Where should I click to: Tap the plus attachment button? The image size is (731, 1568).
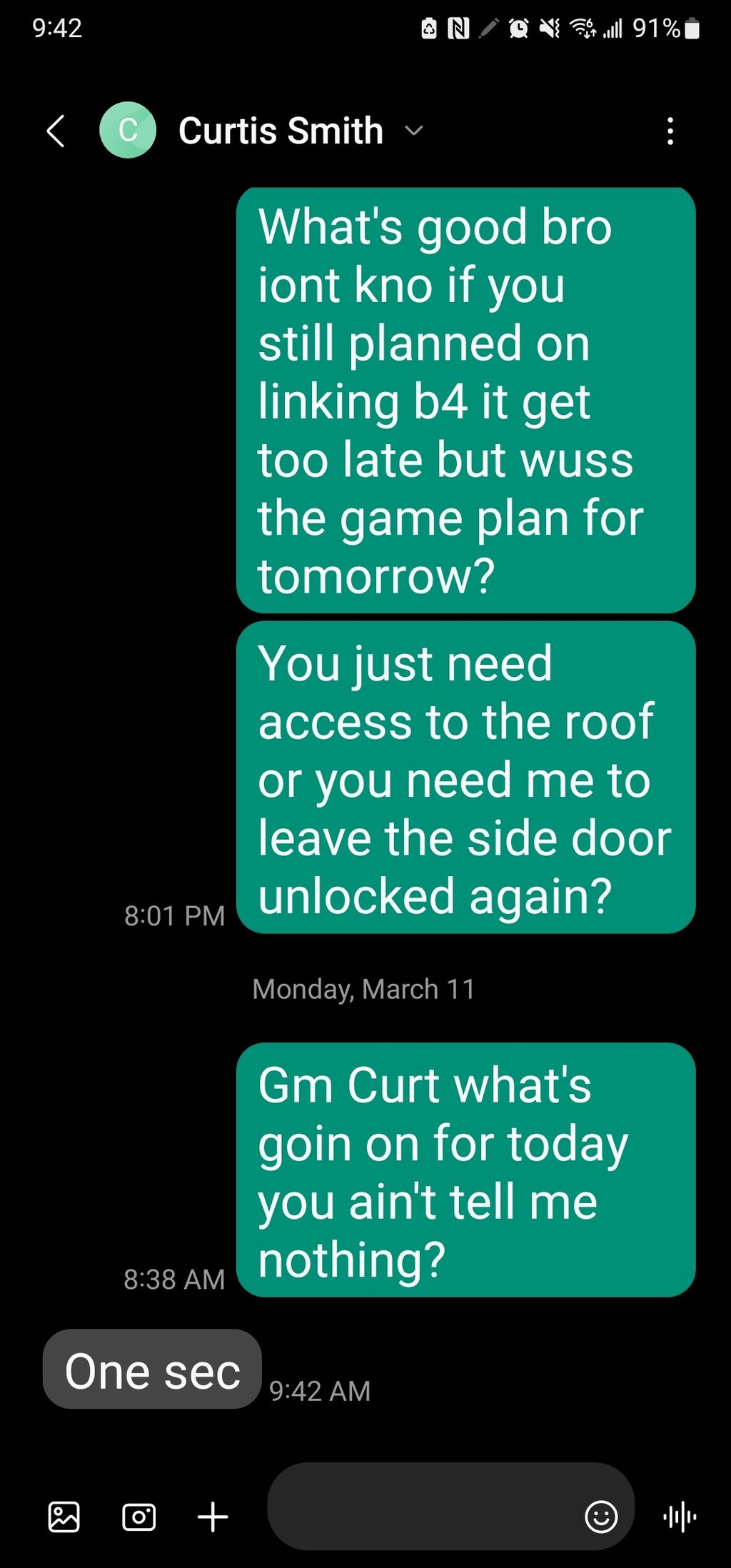tap(213, 1517)
